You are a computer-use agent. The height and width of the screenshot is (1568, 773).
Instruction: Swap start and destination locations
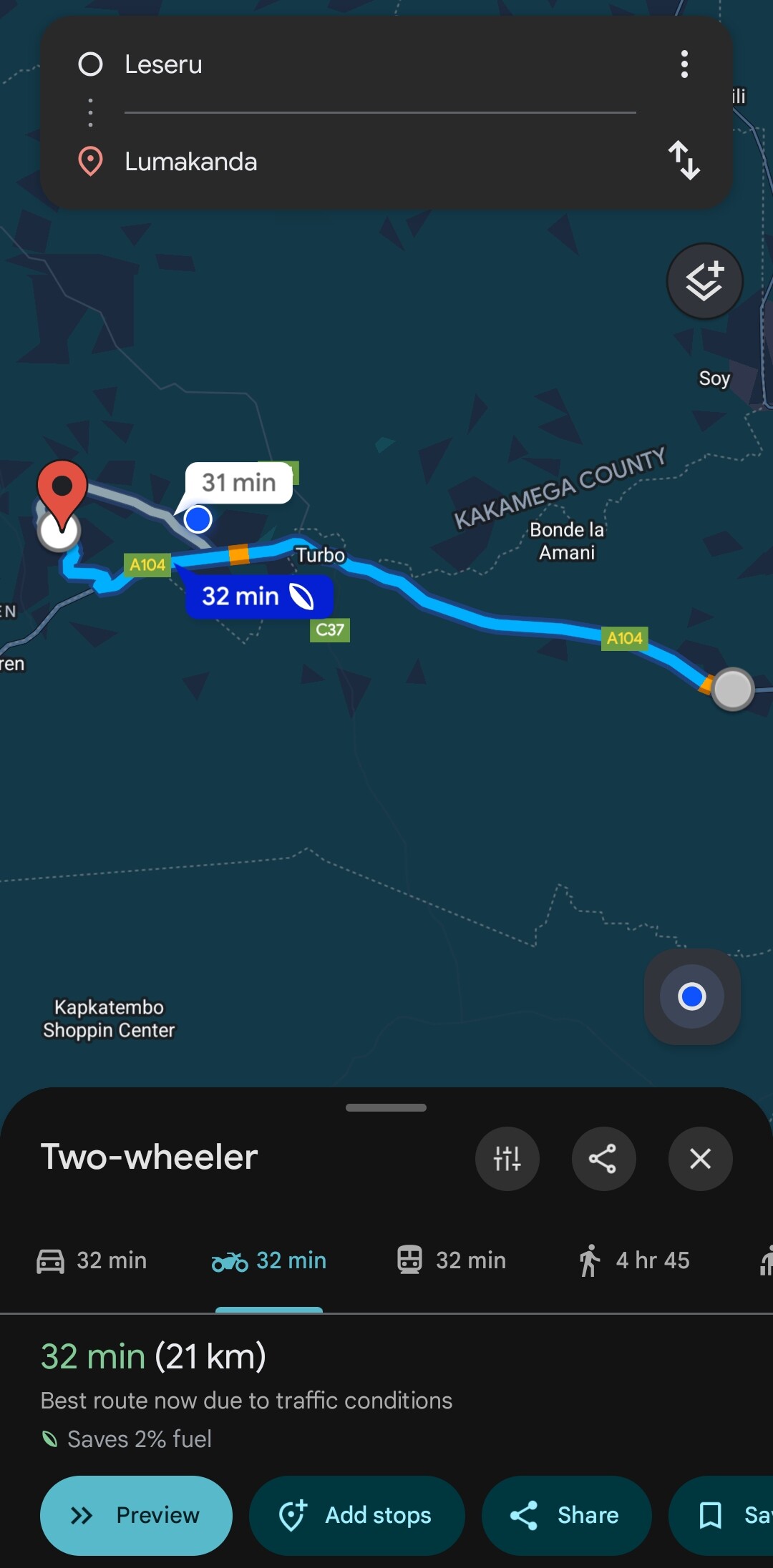pos(684,160)
